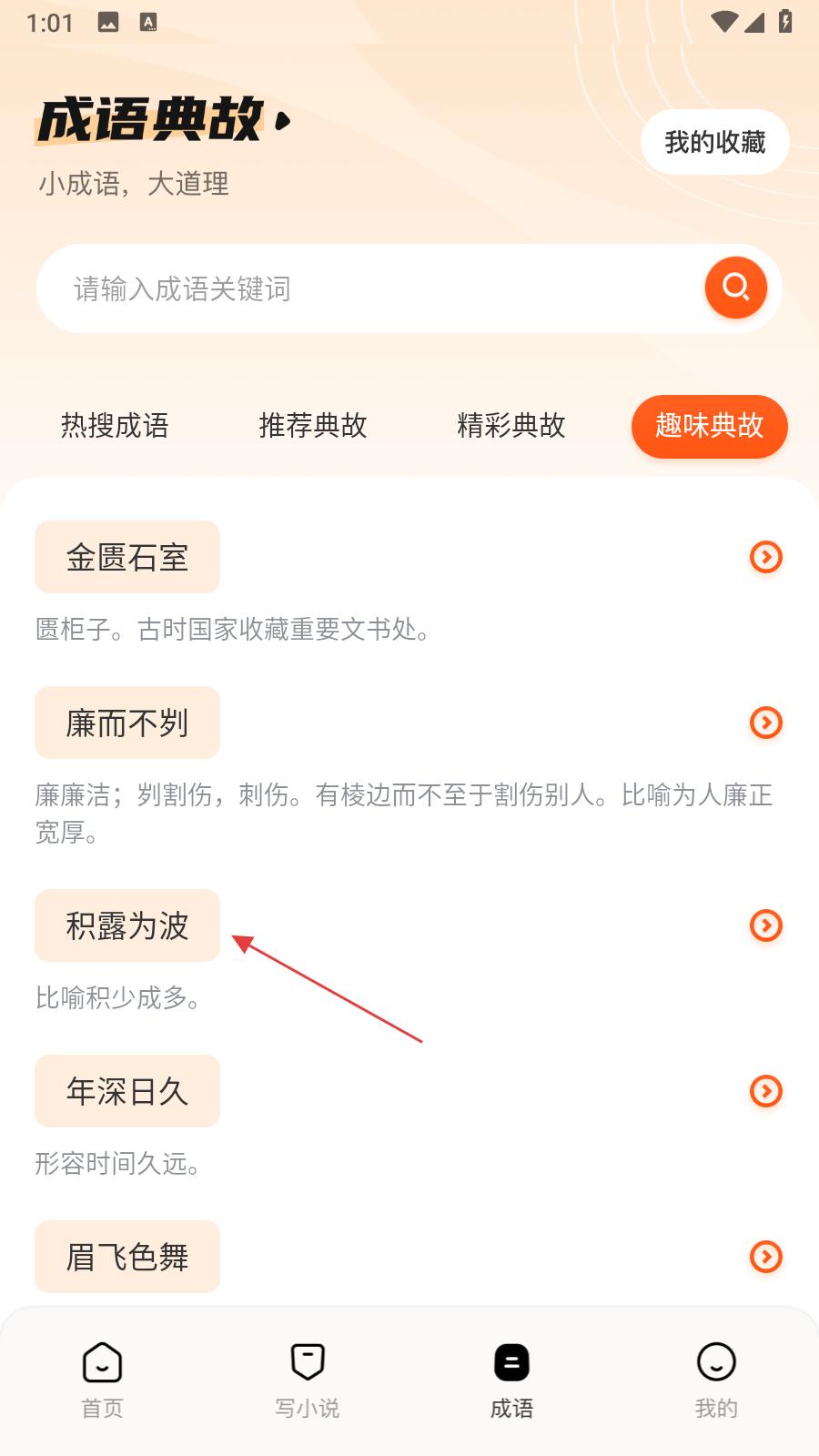Open the 我的 profile tab

[716, 1380]
